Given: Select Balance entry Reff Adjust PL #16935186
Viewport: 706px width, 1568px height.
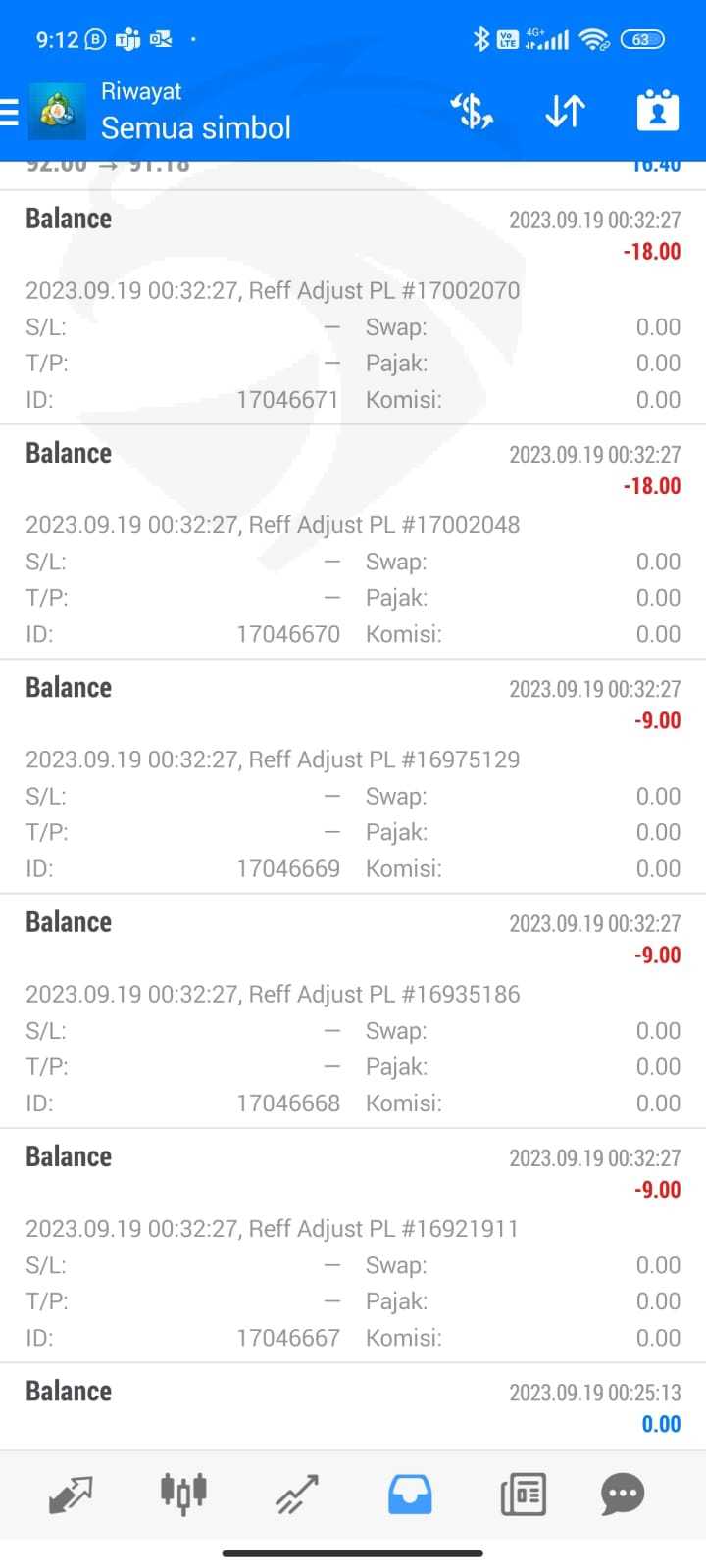Looking at the screenshot, I should tap(353, 1010).
